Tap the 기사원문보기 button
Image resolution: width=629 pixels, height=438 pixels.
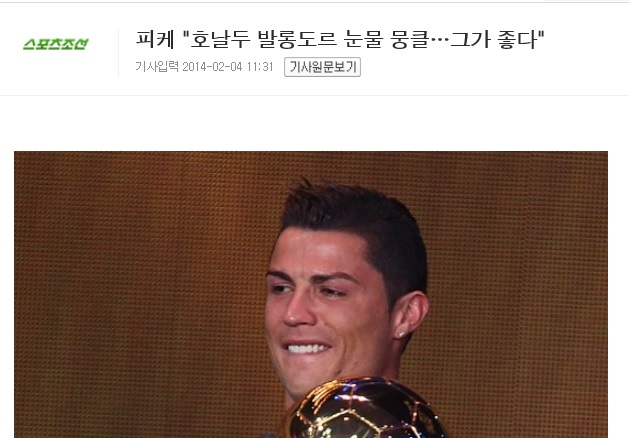click(321, 68)
